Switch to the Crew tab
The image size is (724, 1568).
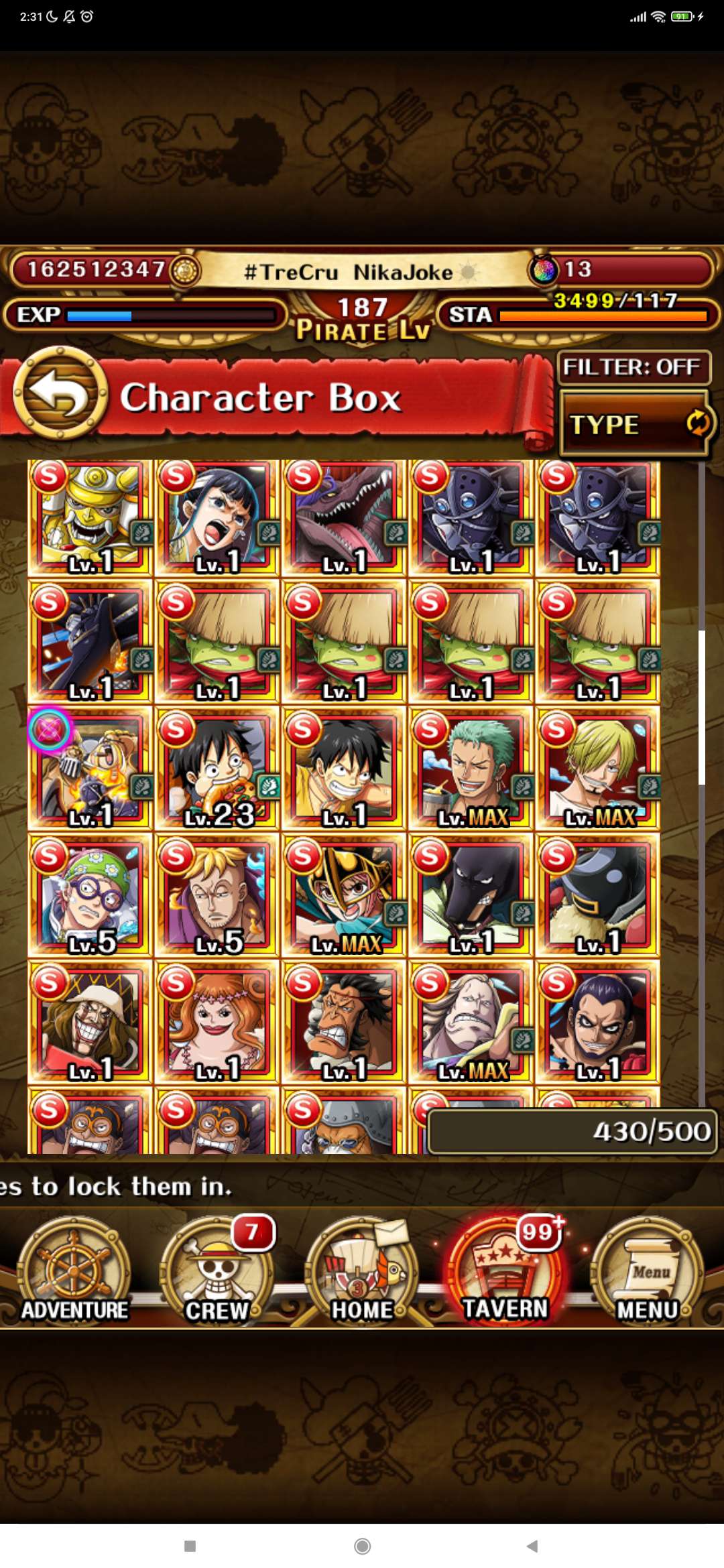tap(217, 1271)
